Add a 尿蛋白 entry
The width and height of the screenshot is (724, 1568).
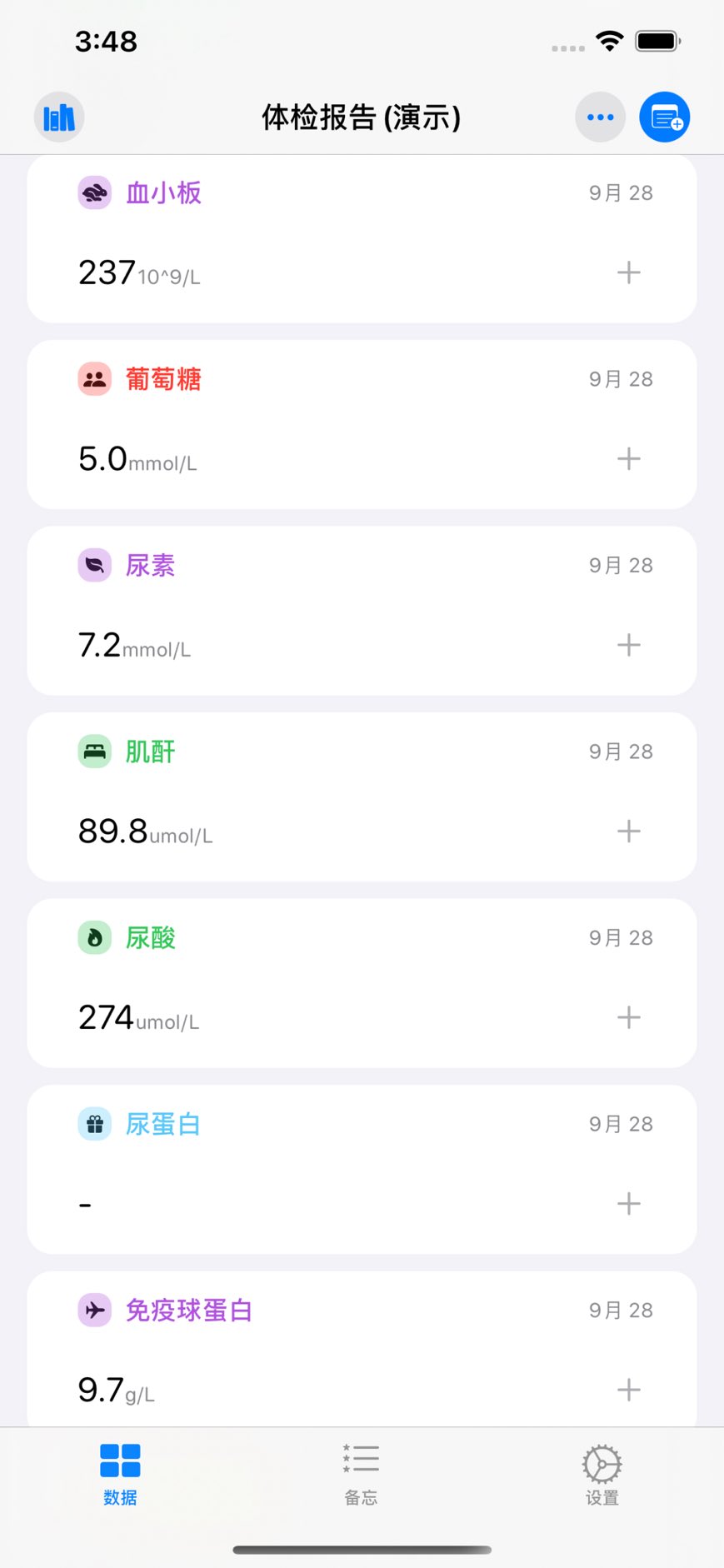point(629,1203)
